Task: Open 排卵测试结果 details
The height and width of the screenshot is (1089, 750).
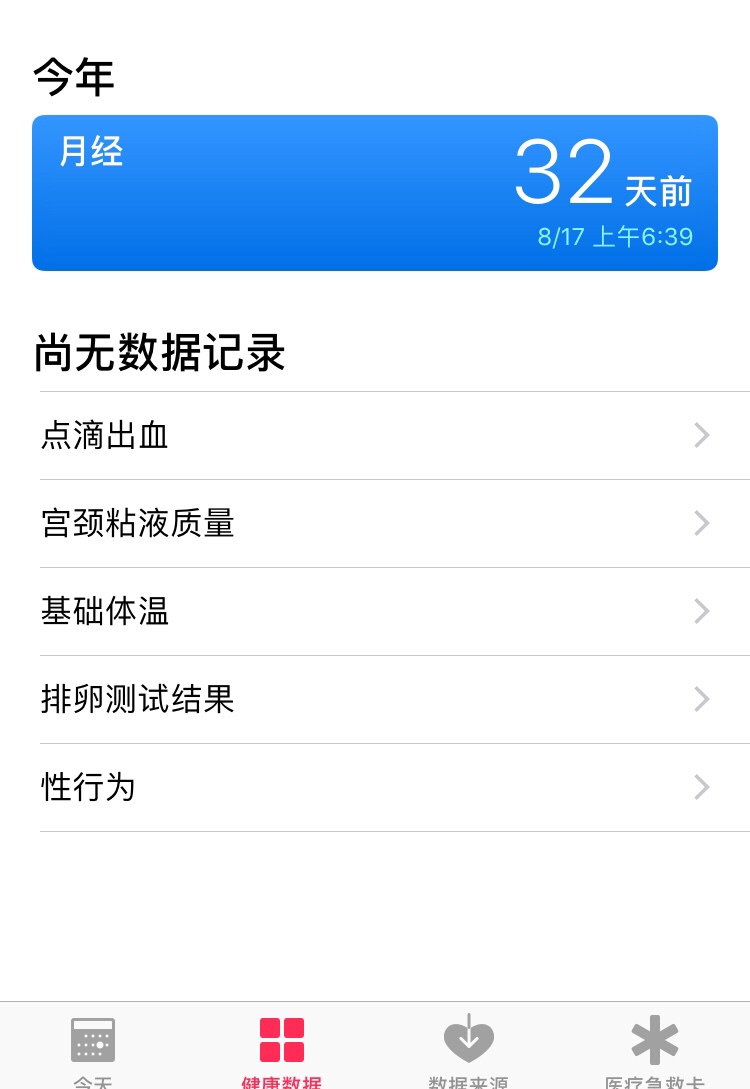Action: [374, 700]
